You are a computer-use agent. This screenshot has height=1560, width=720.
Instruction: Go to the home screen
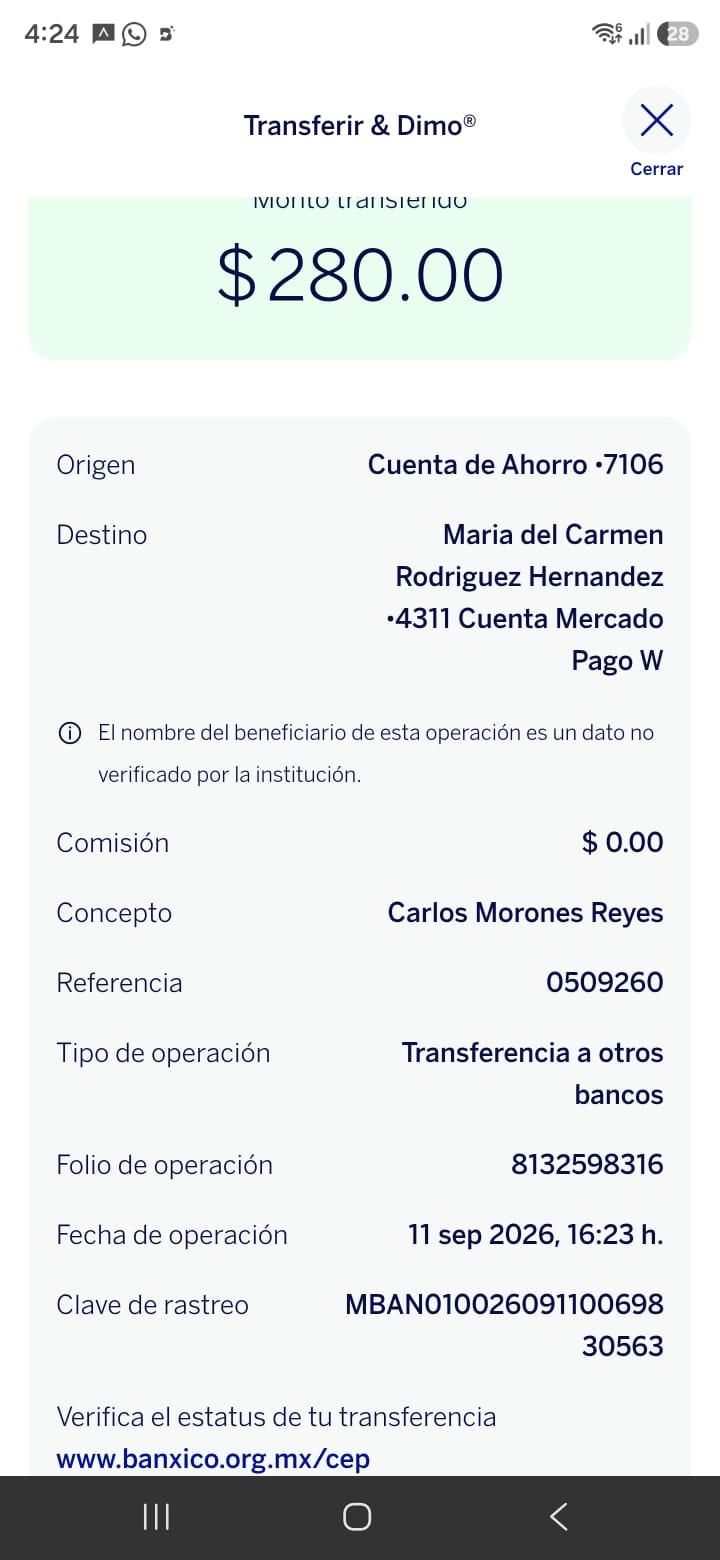click(x=357, y=1517)
